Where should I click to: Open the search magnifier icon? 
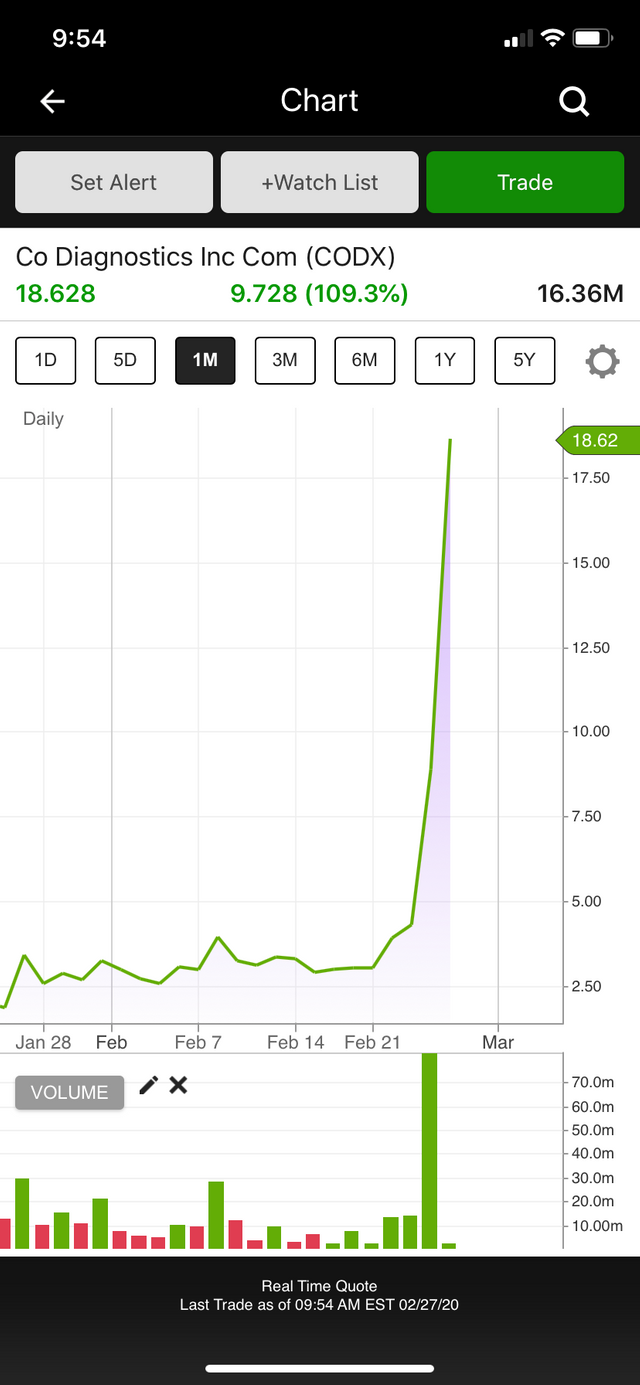574,101
